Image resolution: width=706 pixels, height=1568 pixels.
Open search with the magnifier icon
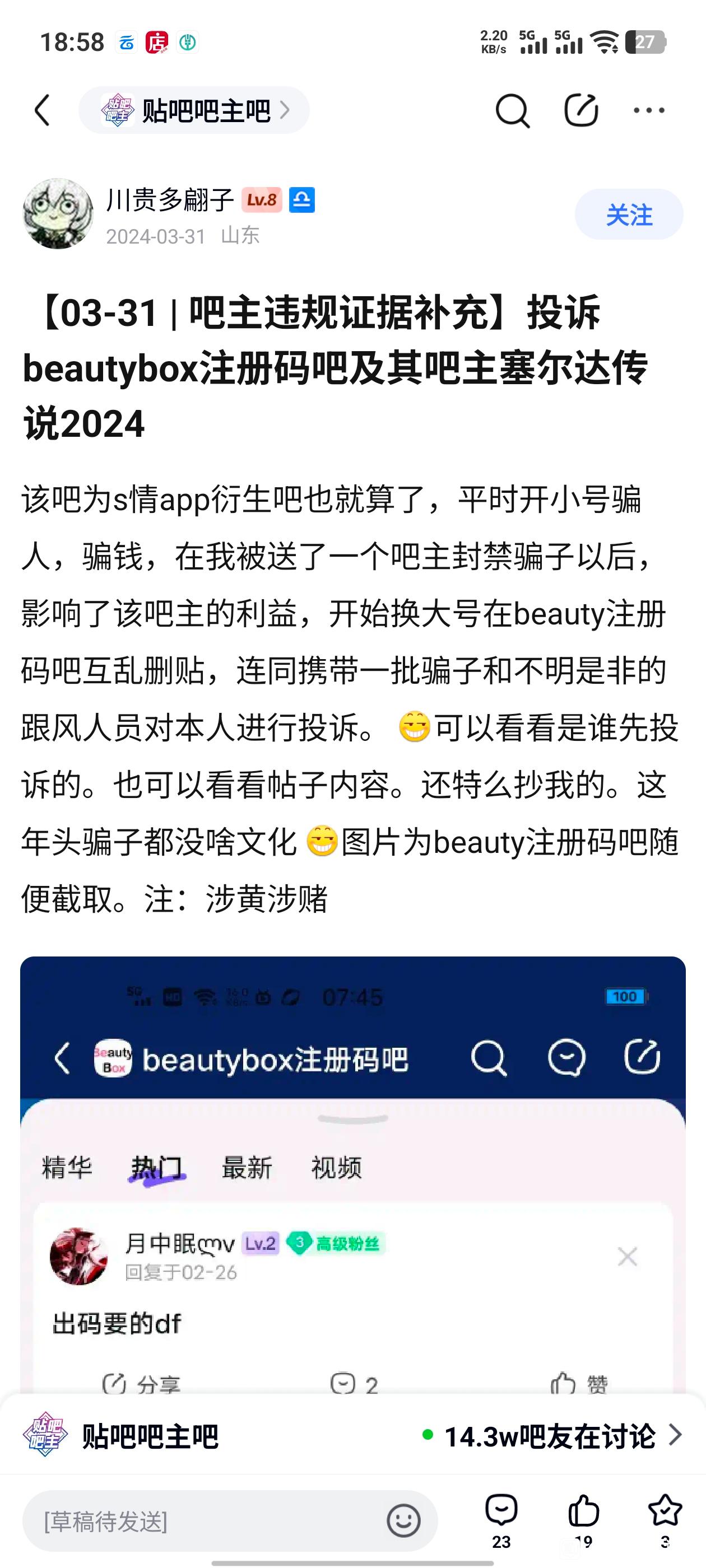512,110
